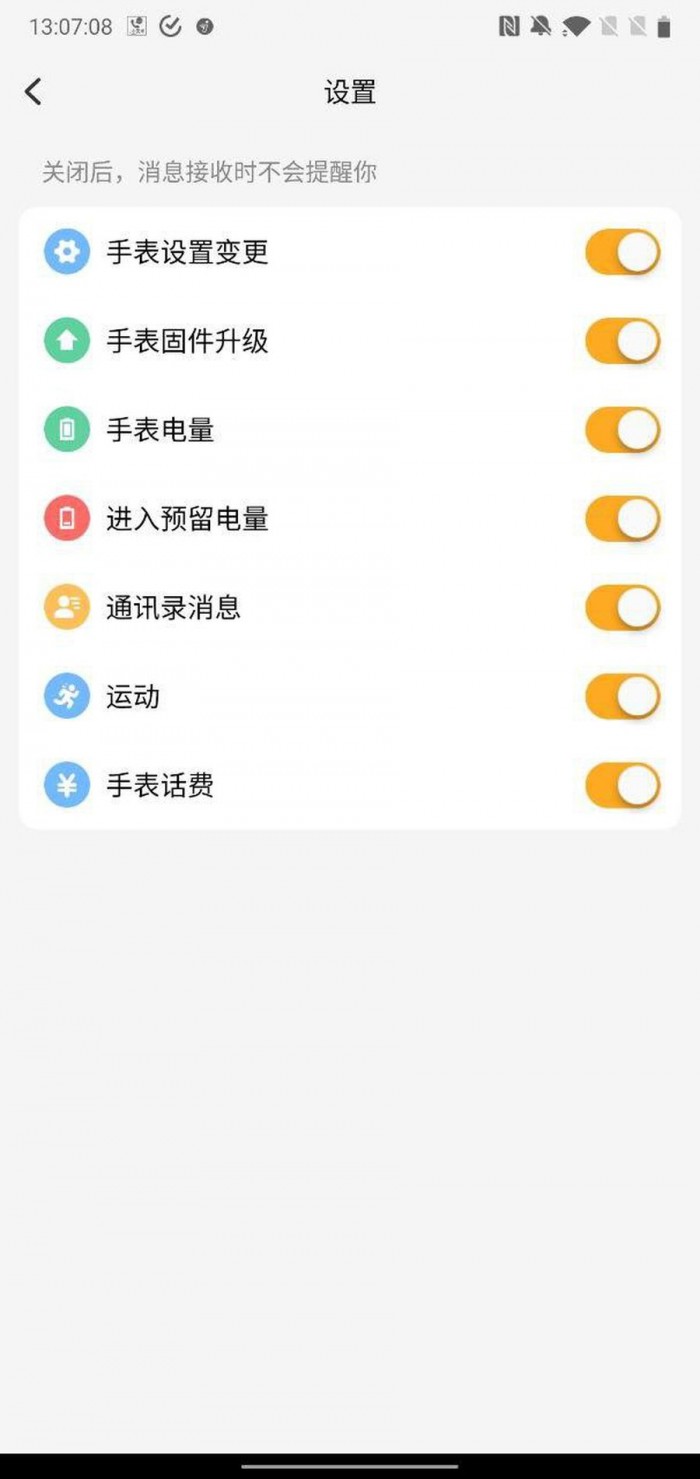This screenshot has height=1479, width=700.
Task: Turn off the 运动 notification switch
Action: coord(622,697)
